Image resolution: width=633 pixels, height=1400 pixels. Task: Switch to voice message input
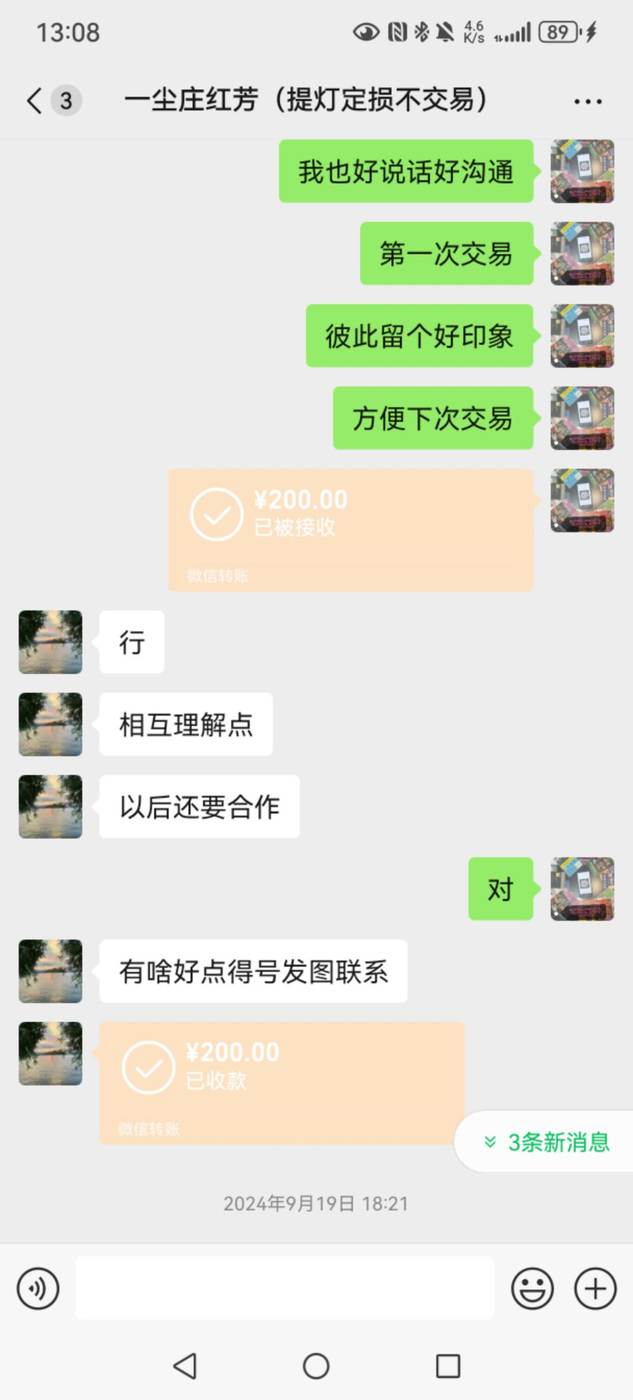click(x=38, y=1288)
